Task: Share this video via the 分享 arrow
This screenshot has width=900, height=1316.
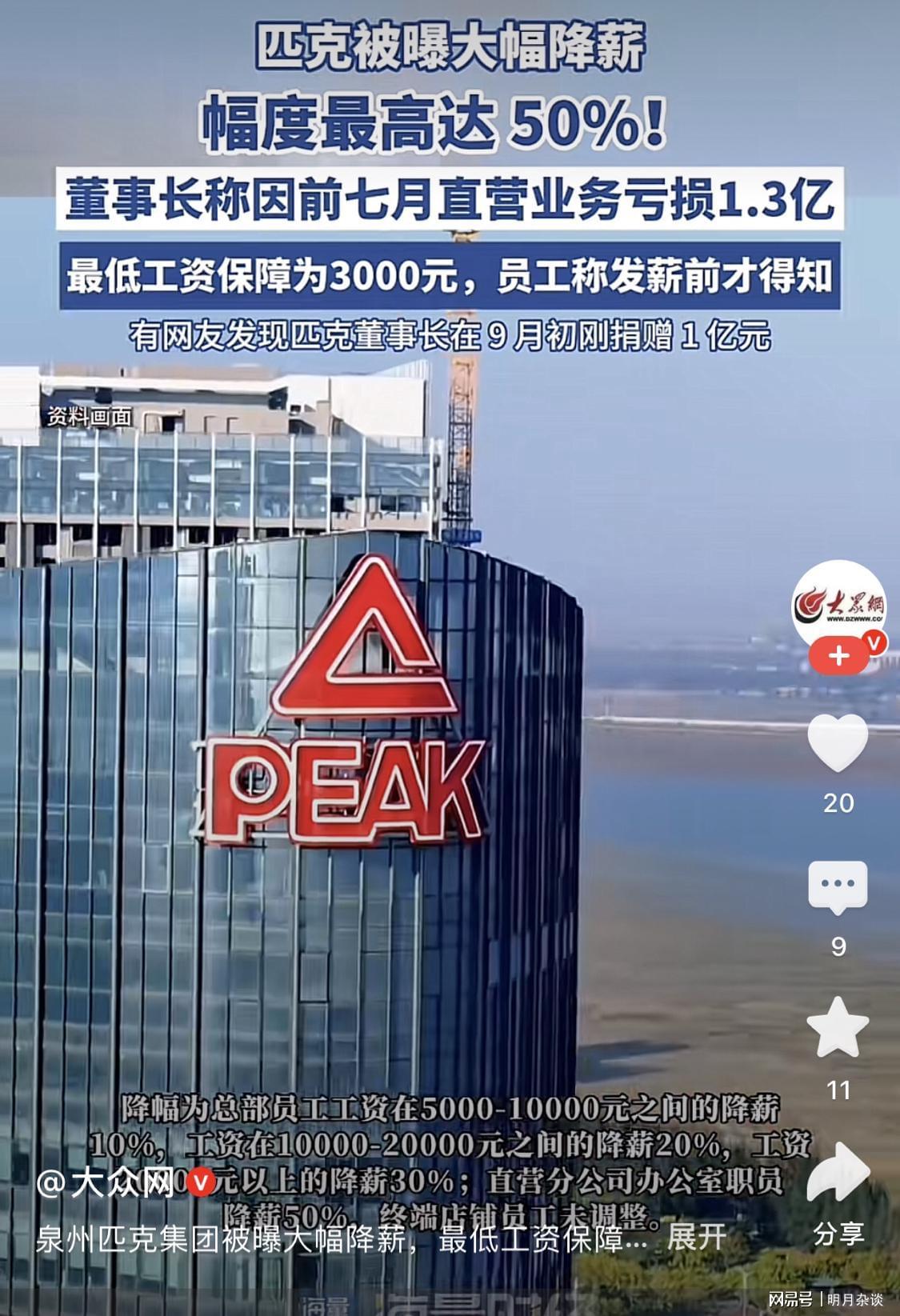Action: tap(838, 1172)
